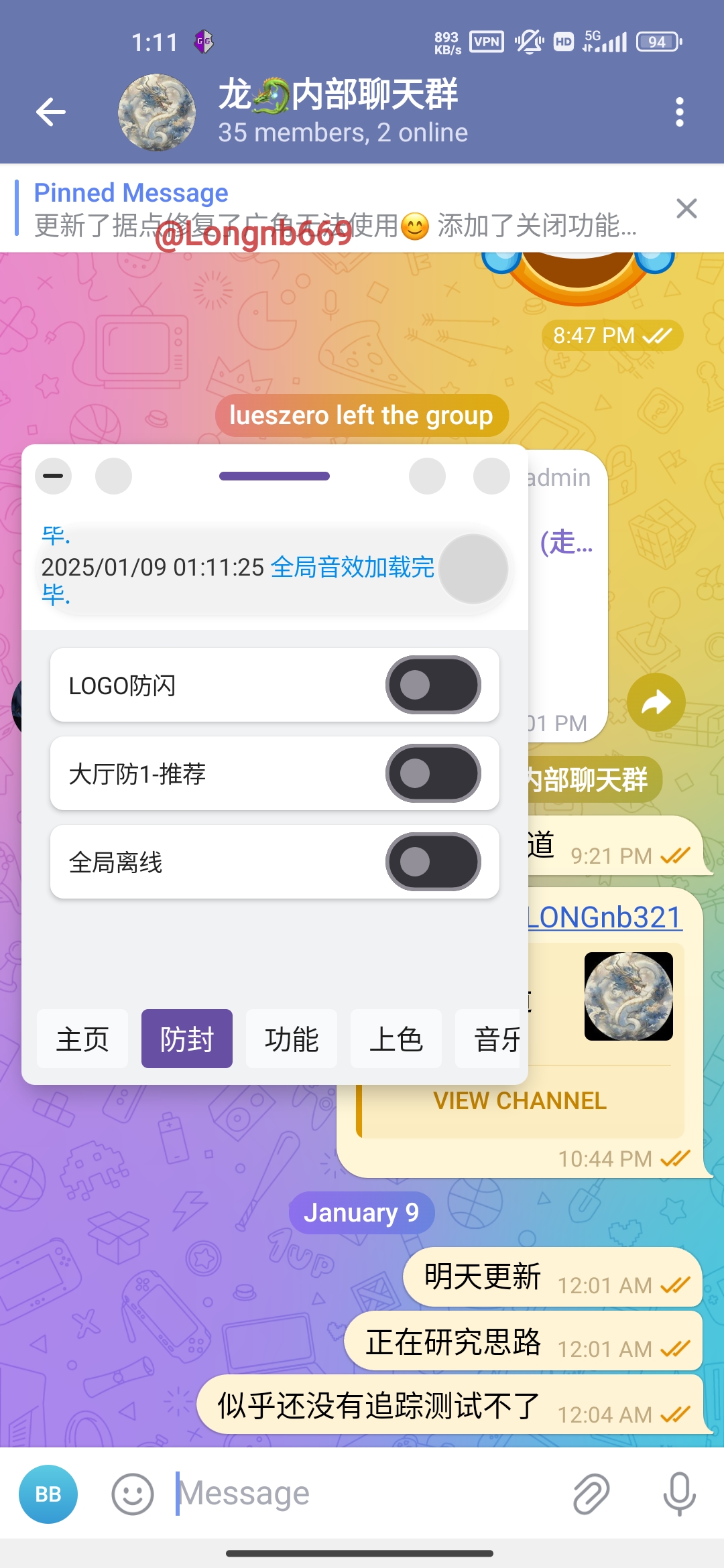Viewport: 724px width, 1568px height.
Task: Dismiss the pinned message banner
Action: click(x=686, y=208)
